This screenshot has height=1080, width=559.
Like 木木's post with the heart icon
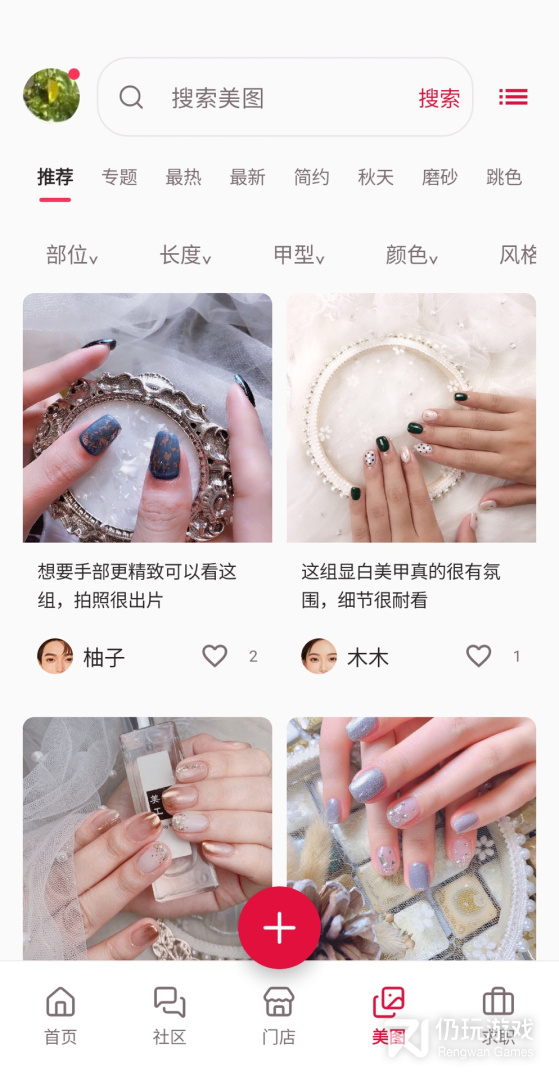pos(479,656)
